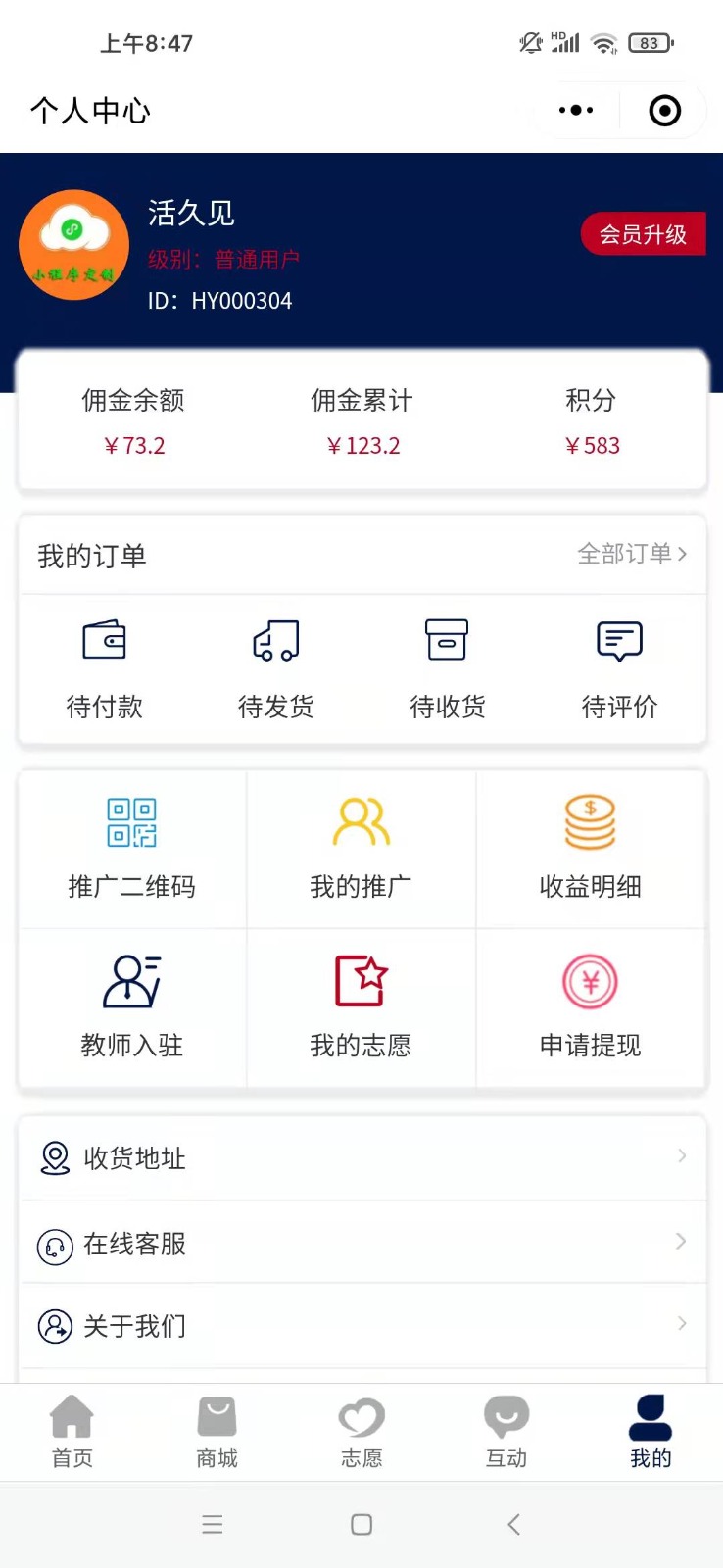Open 申请提现
This screenshot has height=1568, width=723.
tap(591, 1007)
